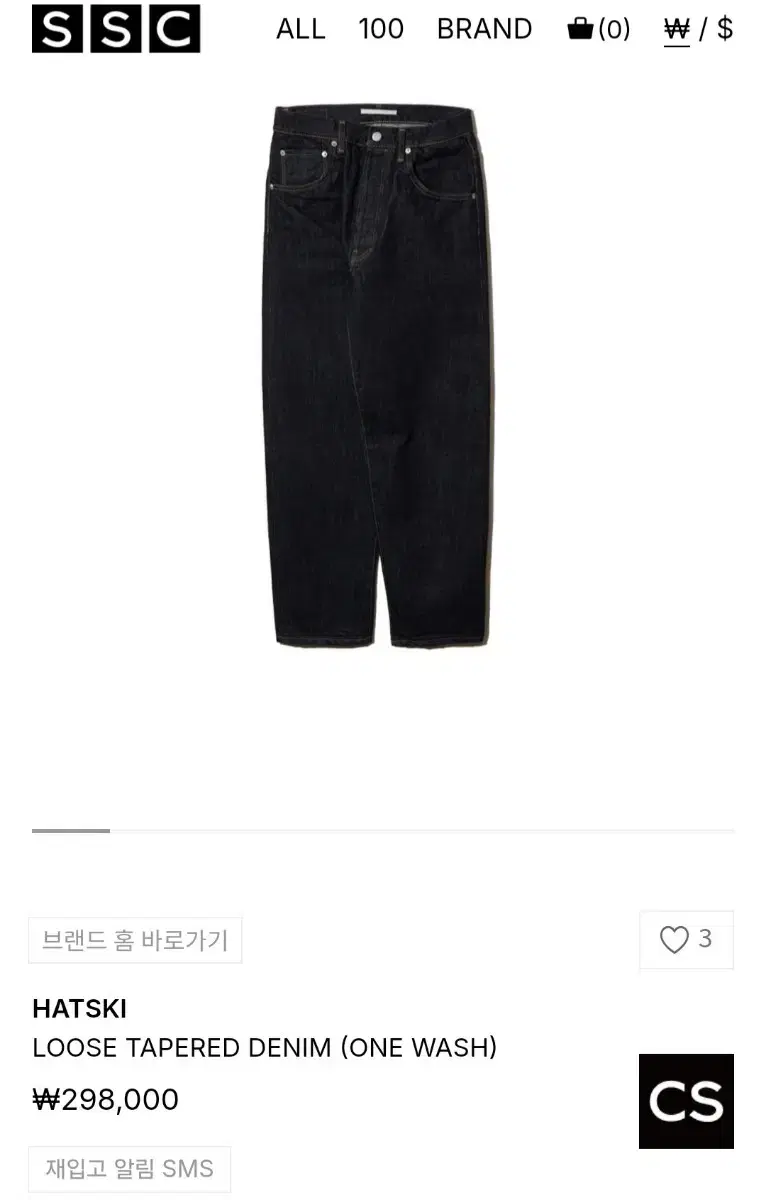Open the ALL menu
The width and height of the screenshot is (766, 1200).
tap(299, 29)
